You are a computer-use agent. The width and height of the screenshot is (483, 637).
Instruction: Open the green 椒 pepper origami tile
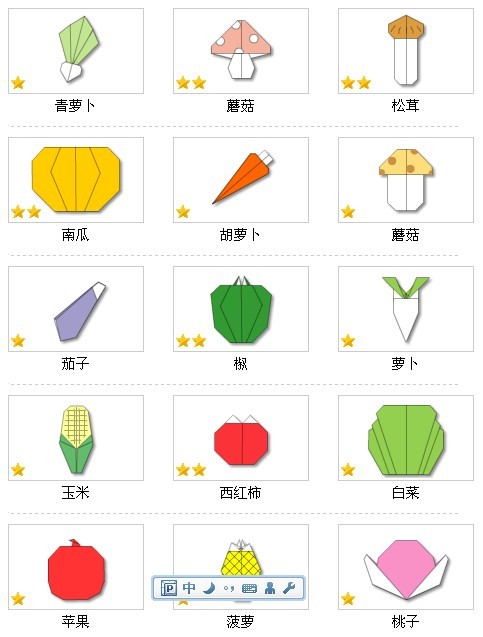tap(241, 309)
